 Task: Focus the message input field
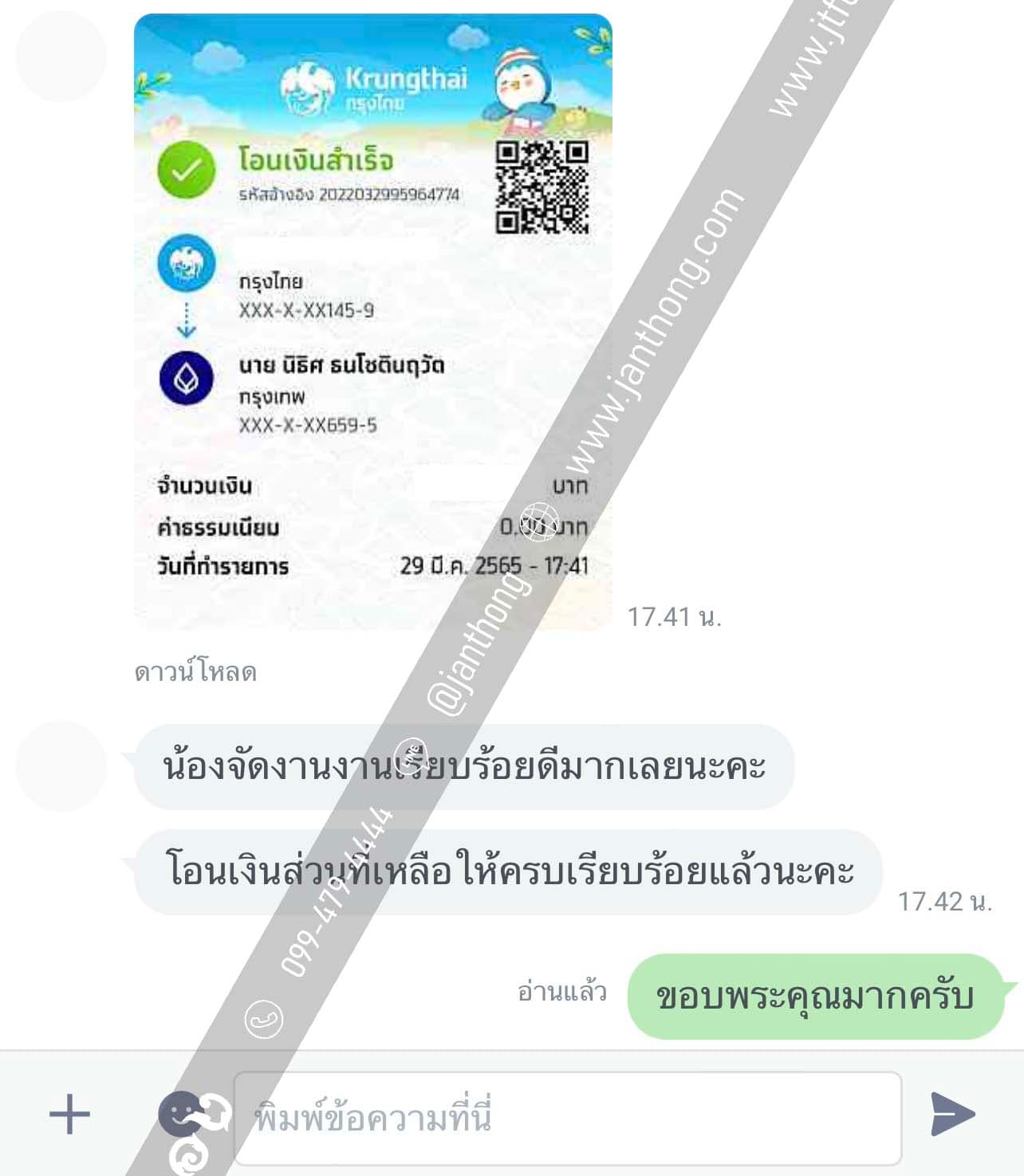[x=566, y=1117]
